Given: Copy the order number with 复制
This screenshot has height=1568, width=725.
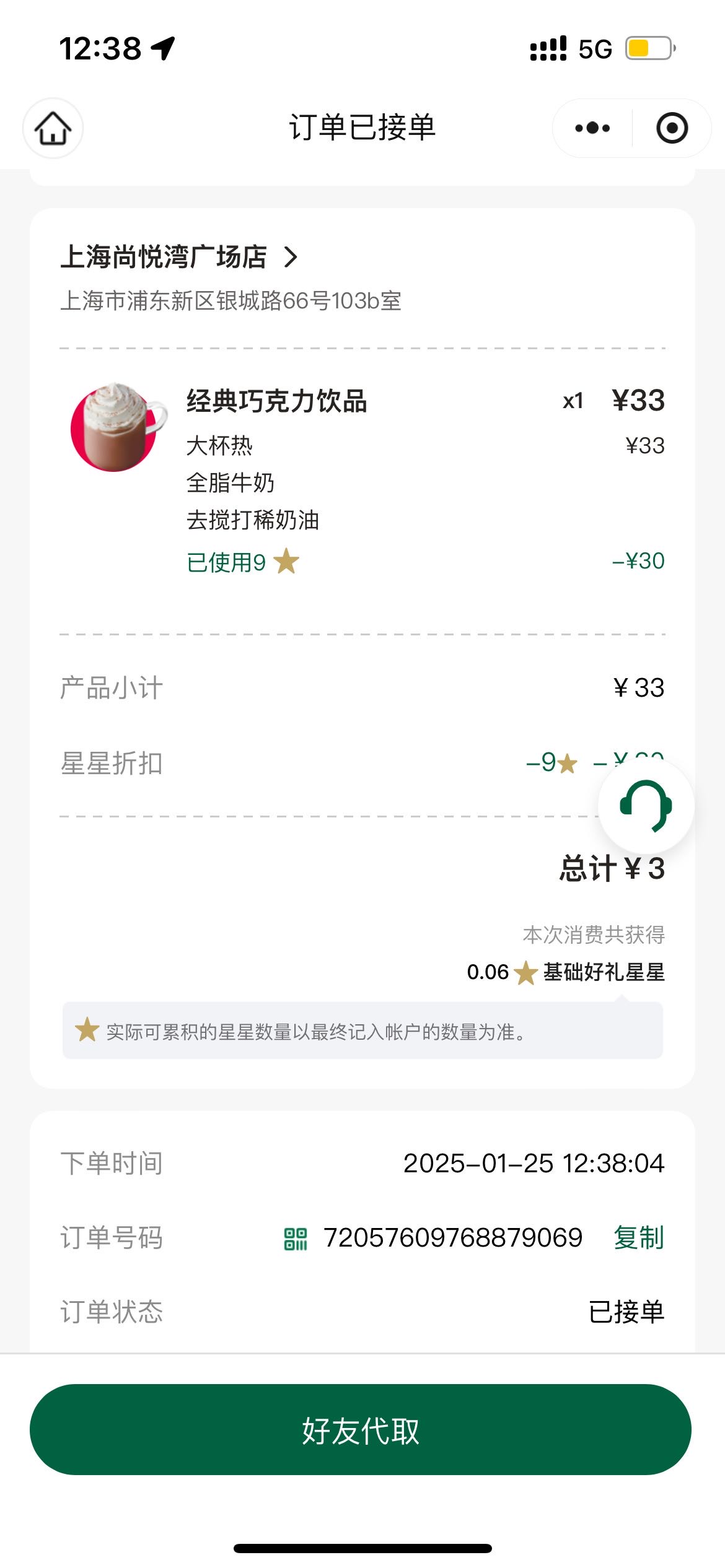Looking at the screenshot, I should (639, 1237).
